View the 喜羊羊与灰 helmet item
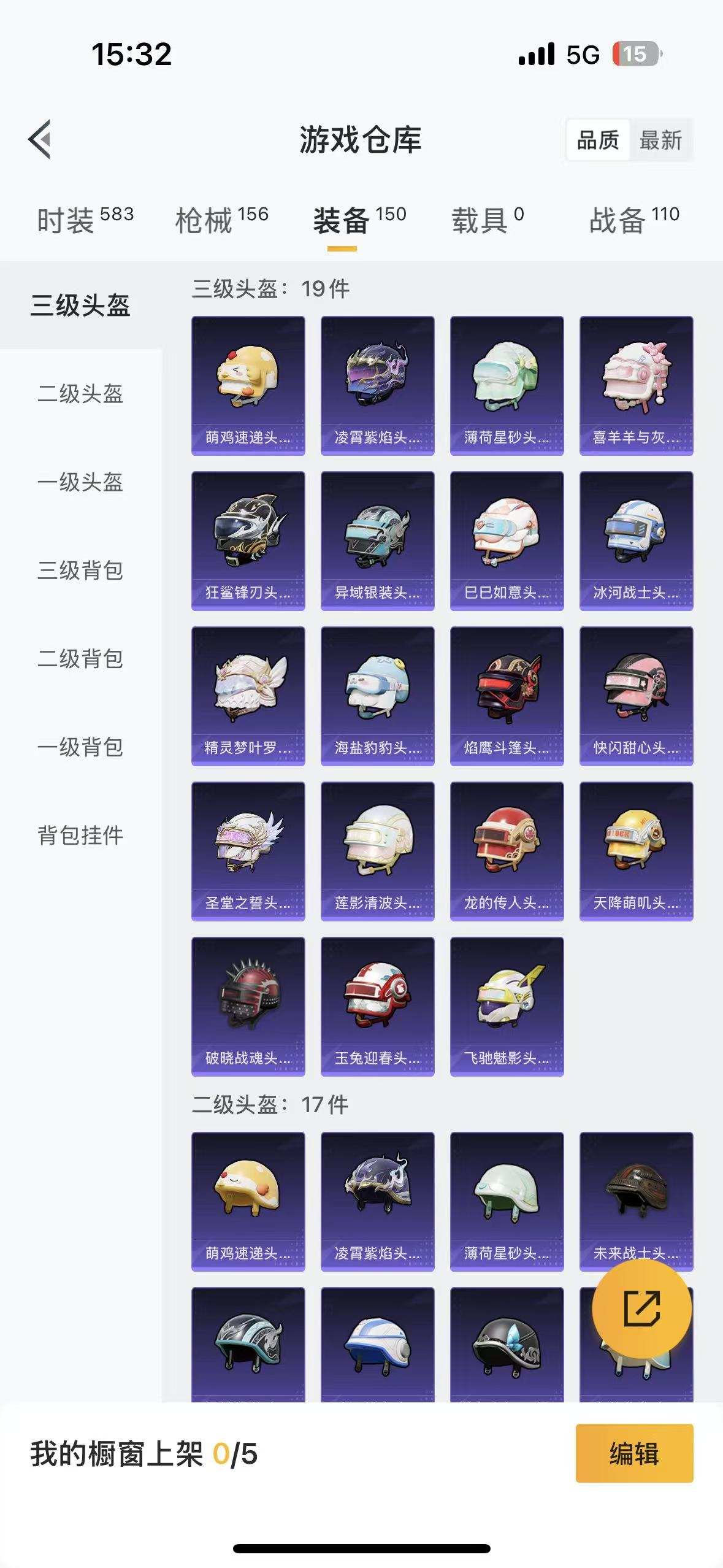 click(635, 386)
